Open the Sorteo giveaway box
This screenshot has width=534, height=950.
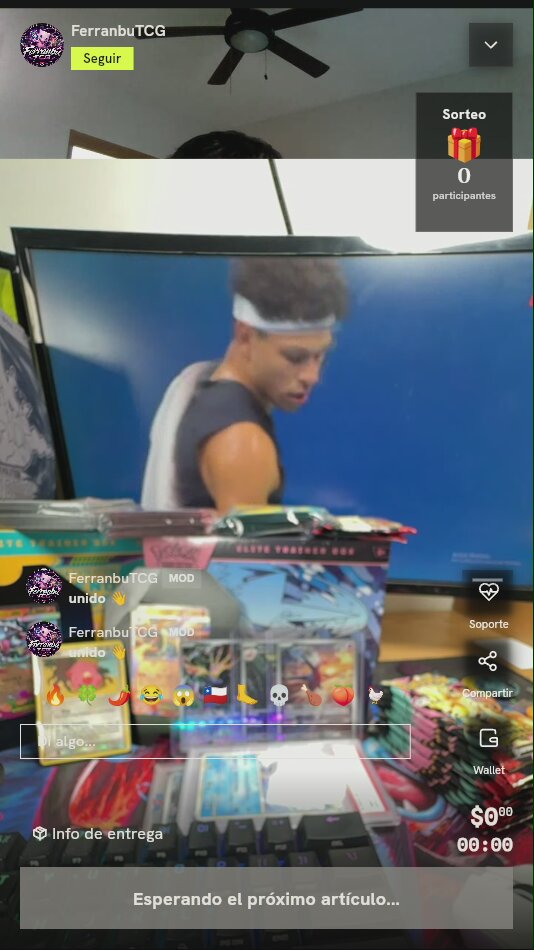point(464,162)
